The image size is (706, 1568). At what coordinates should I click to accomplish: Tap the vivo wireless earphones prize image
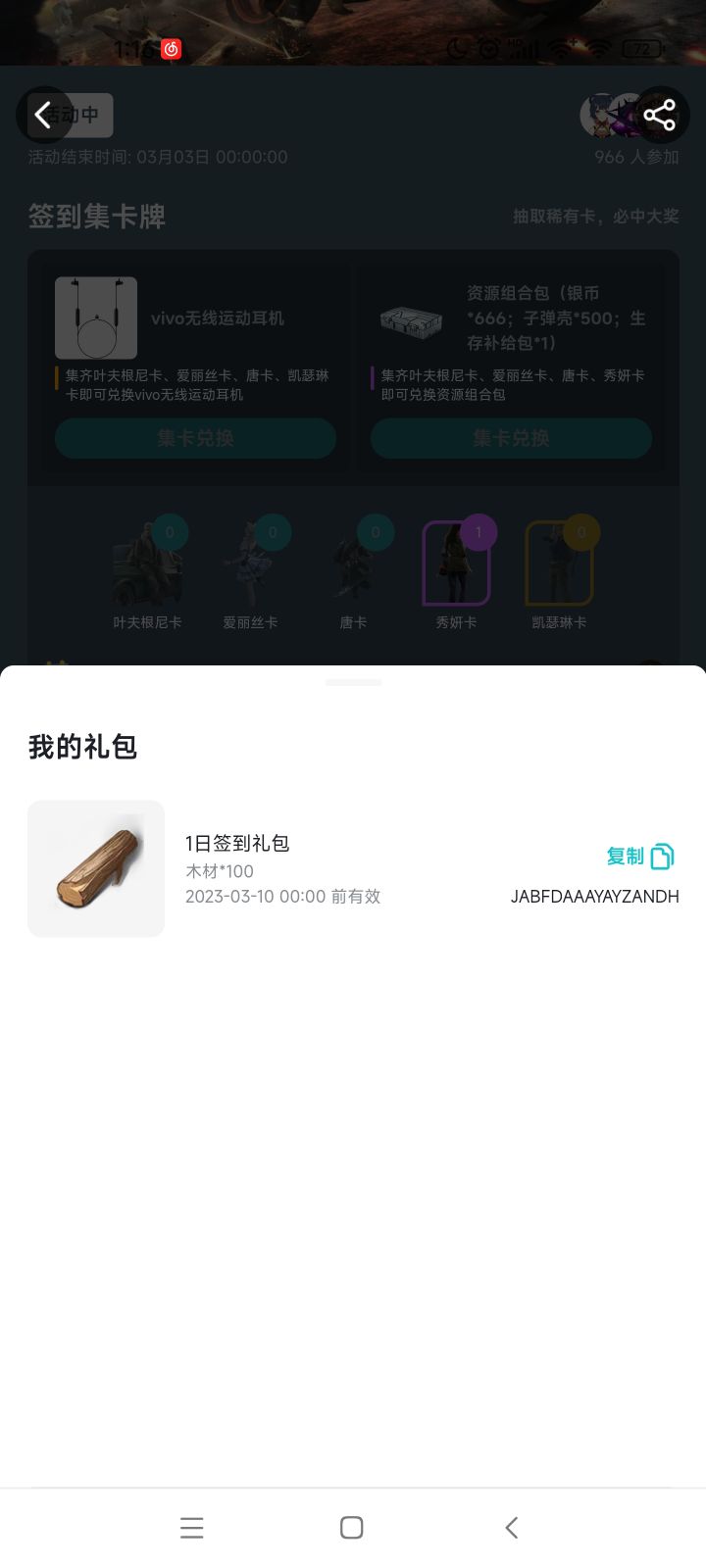(96, 318)
